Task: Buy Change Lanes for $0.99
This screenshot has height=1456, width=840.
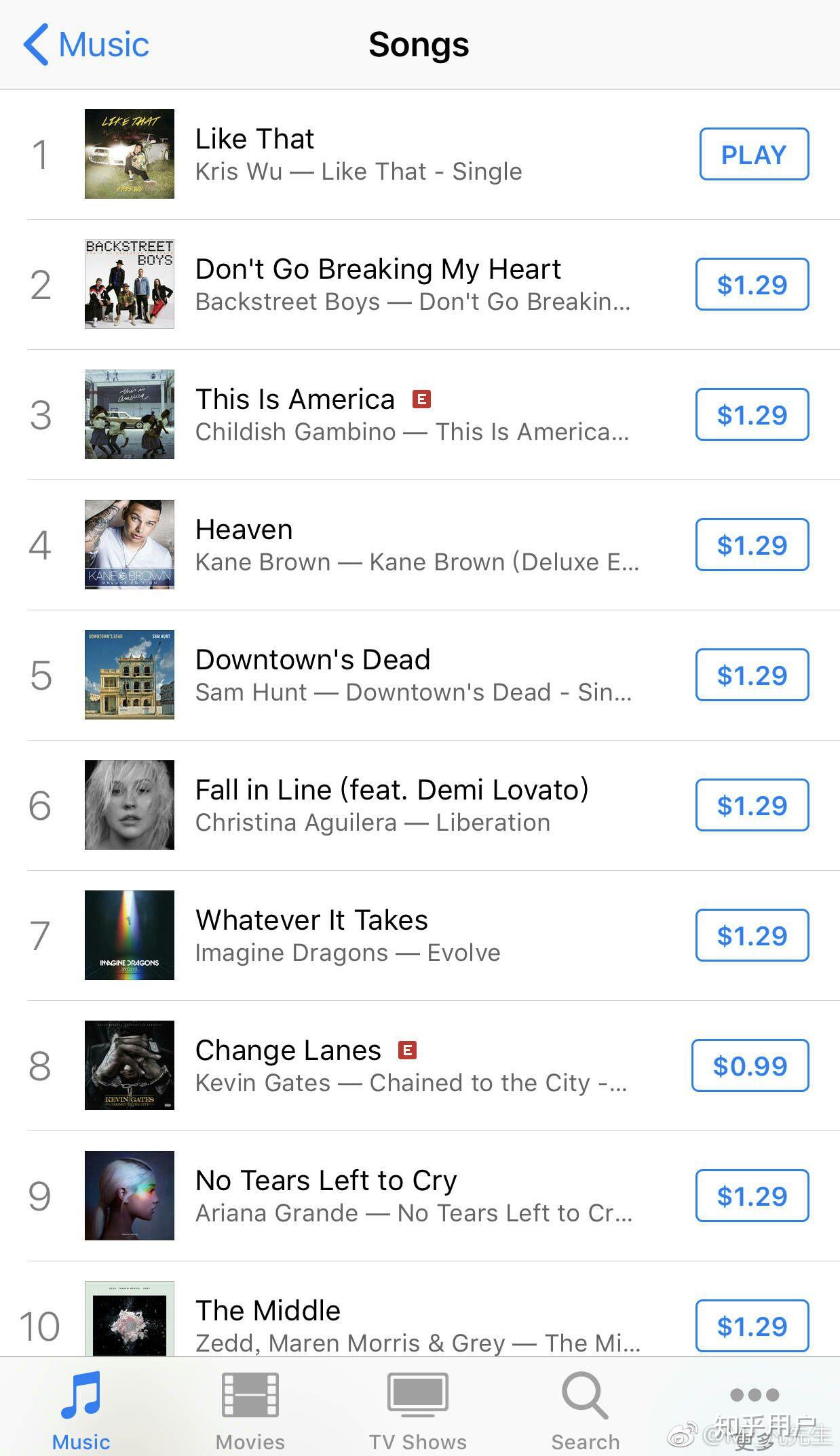Action: coord(750,1065)
